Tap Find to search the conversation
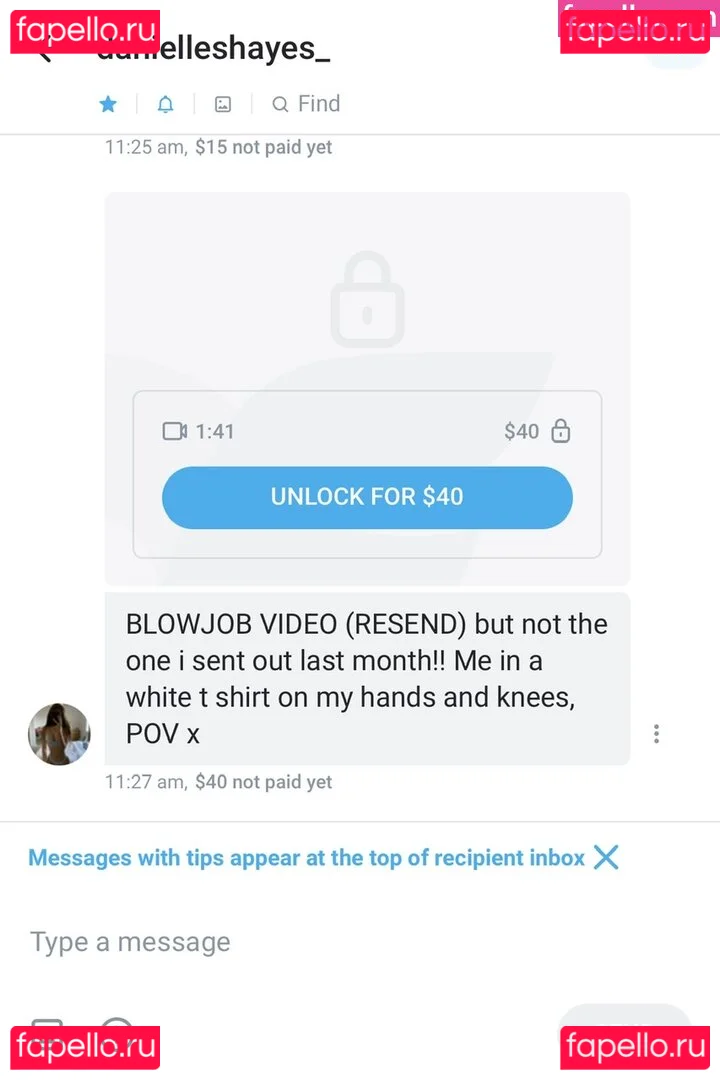 click(x=307, y=104)
